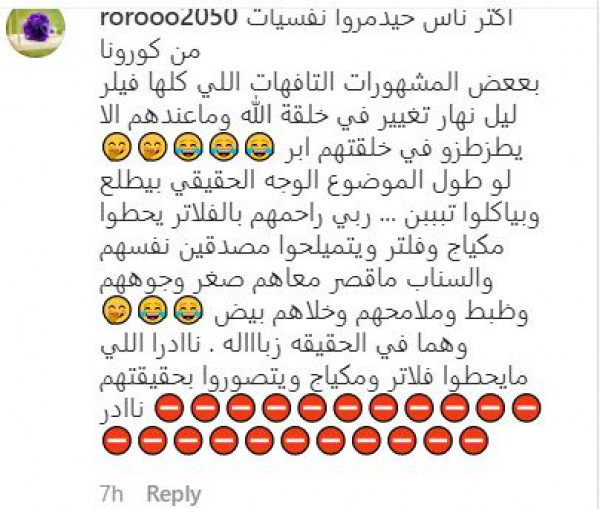Open the commenter's purple flower avatar
The height and width of the screenshot is (509, 600).
pyautogui.click(x=38, y=29)
